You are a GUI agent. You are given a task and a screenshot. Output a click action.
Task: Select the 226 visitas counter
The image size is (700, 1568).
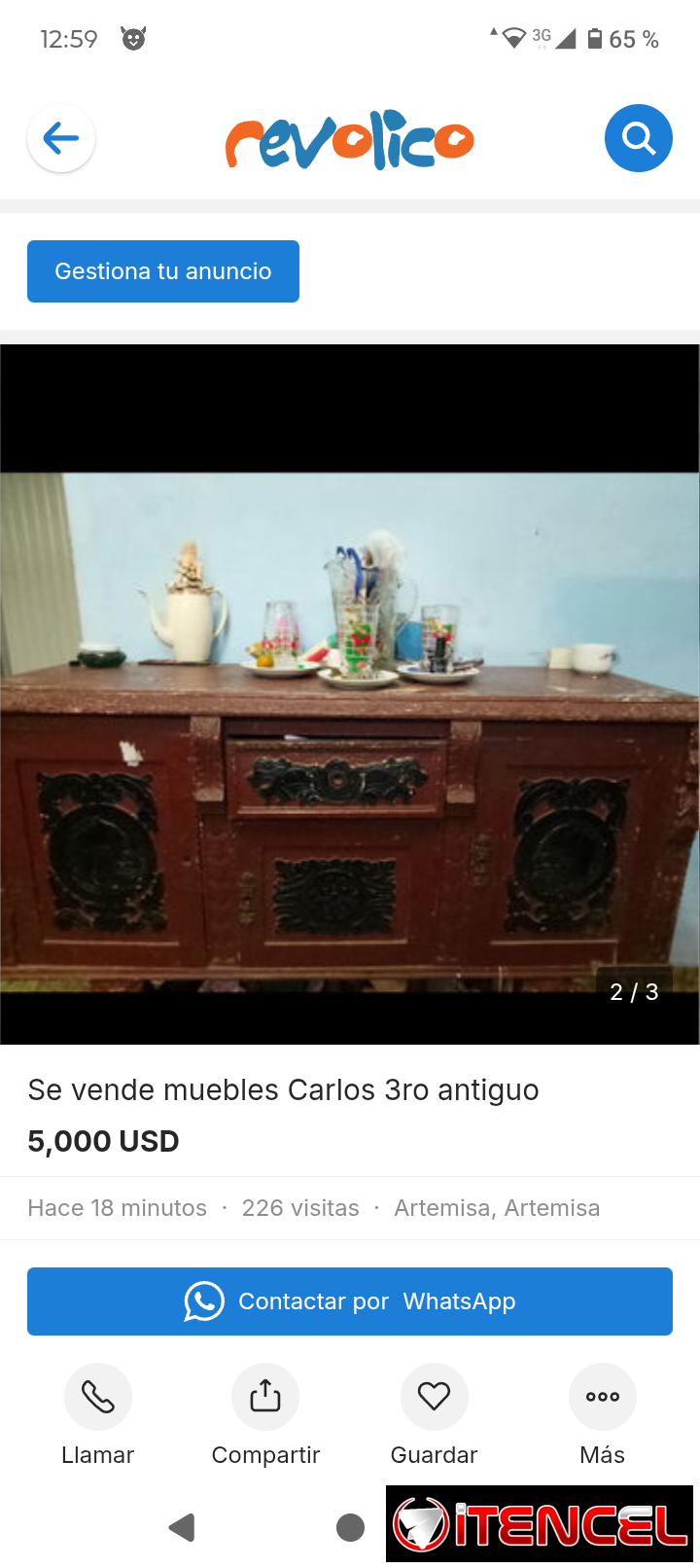[300, 1207]
